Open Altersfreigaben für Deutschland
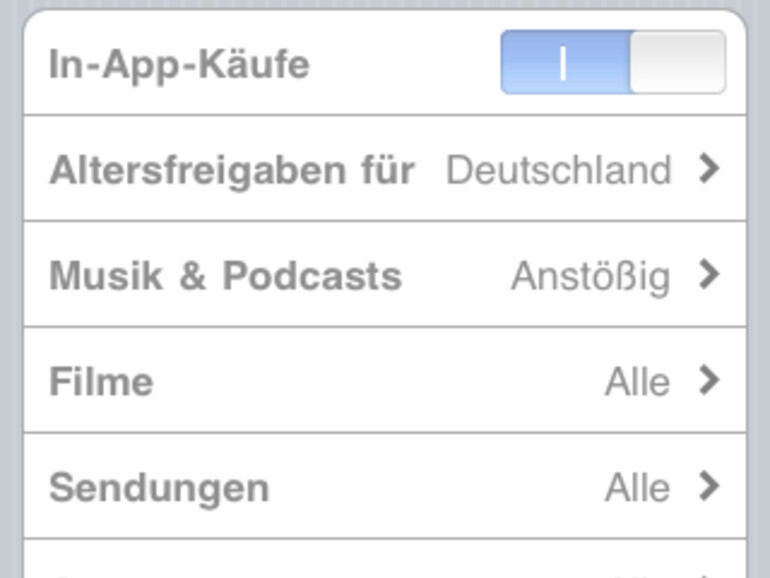Image resolution: width=770 pixels, height=578 pixels. (x=385, y=169)
